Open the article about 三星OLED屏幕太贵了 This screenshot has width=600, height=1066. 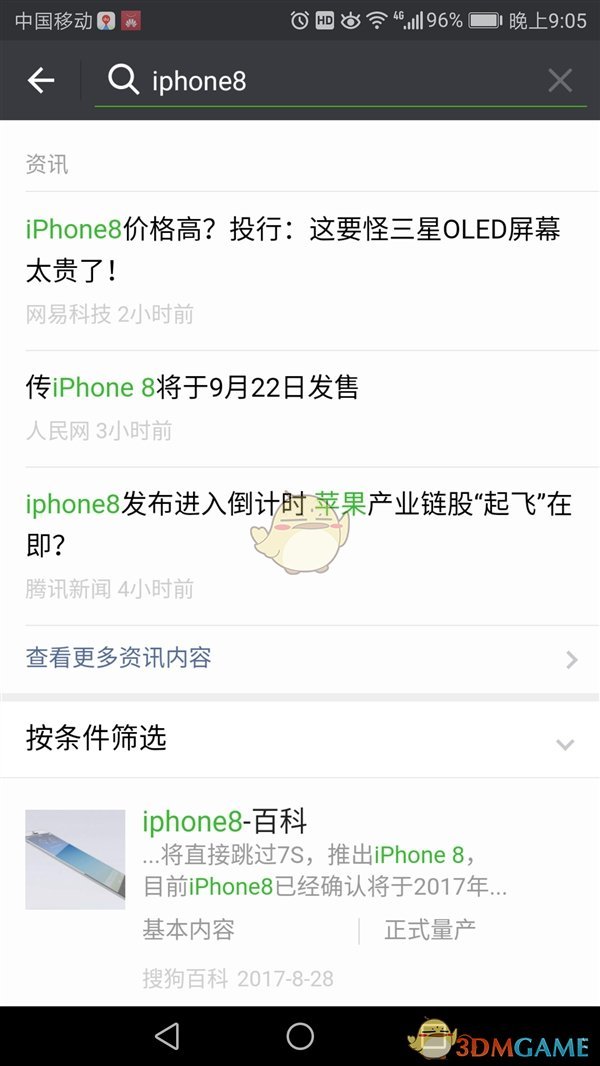click(x=293, y=250)
